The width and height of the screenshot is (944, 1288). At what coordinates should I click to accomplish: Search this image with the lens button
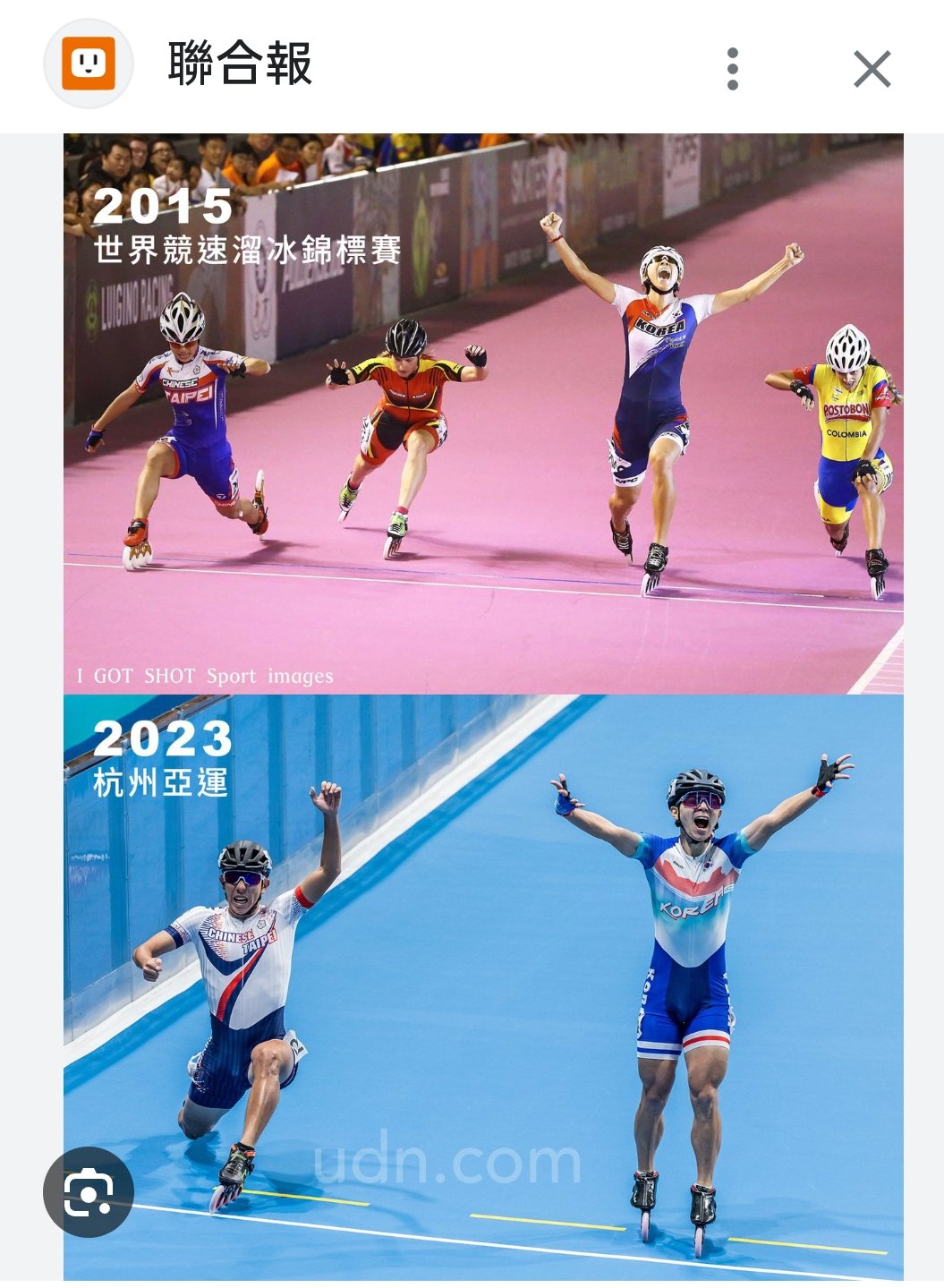[89, 1191]
